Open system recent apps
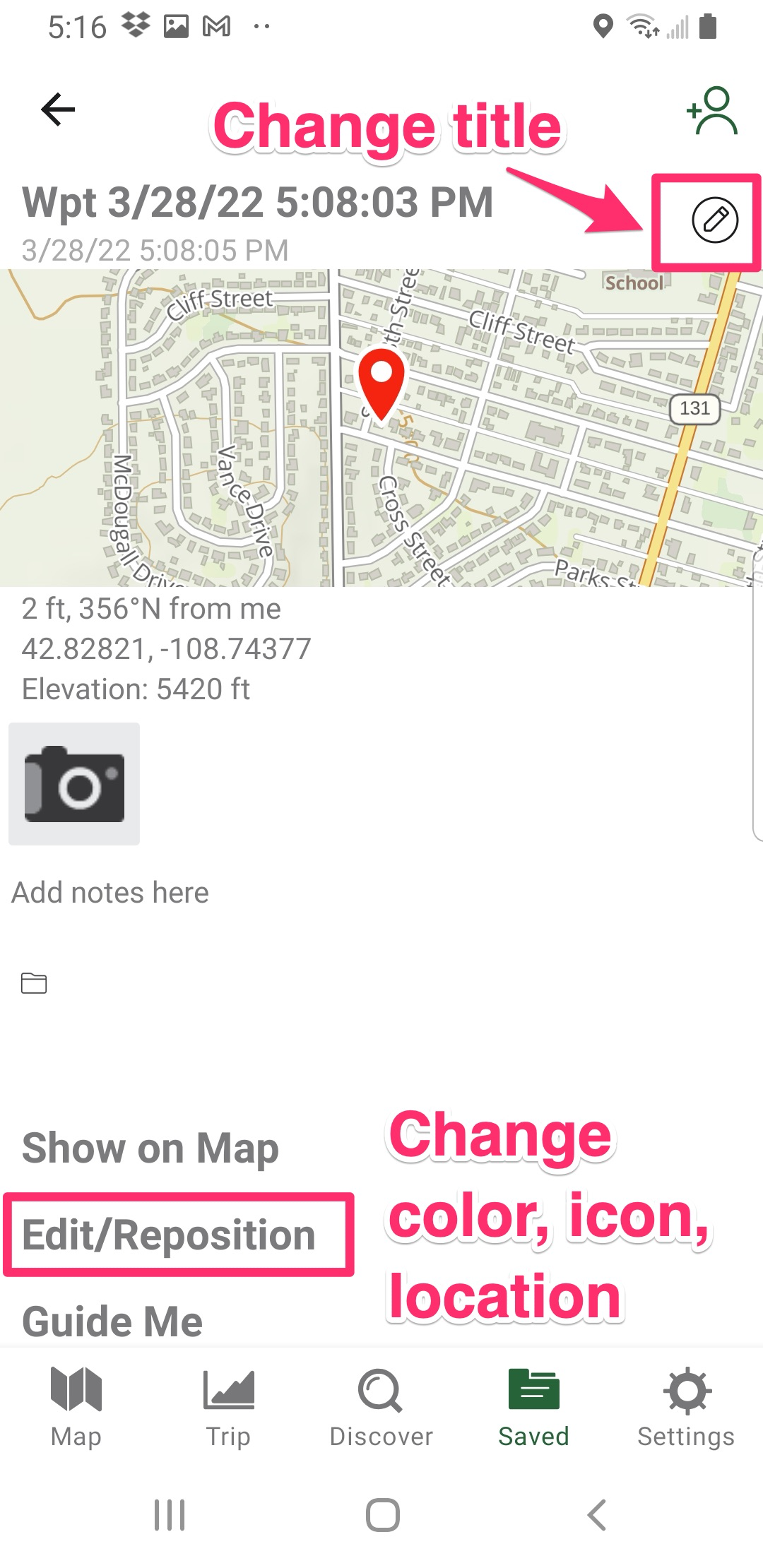 coord(170,1515)
